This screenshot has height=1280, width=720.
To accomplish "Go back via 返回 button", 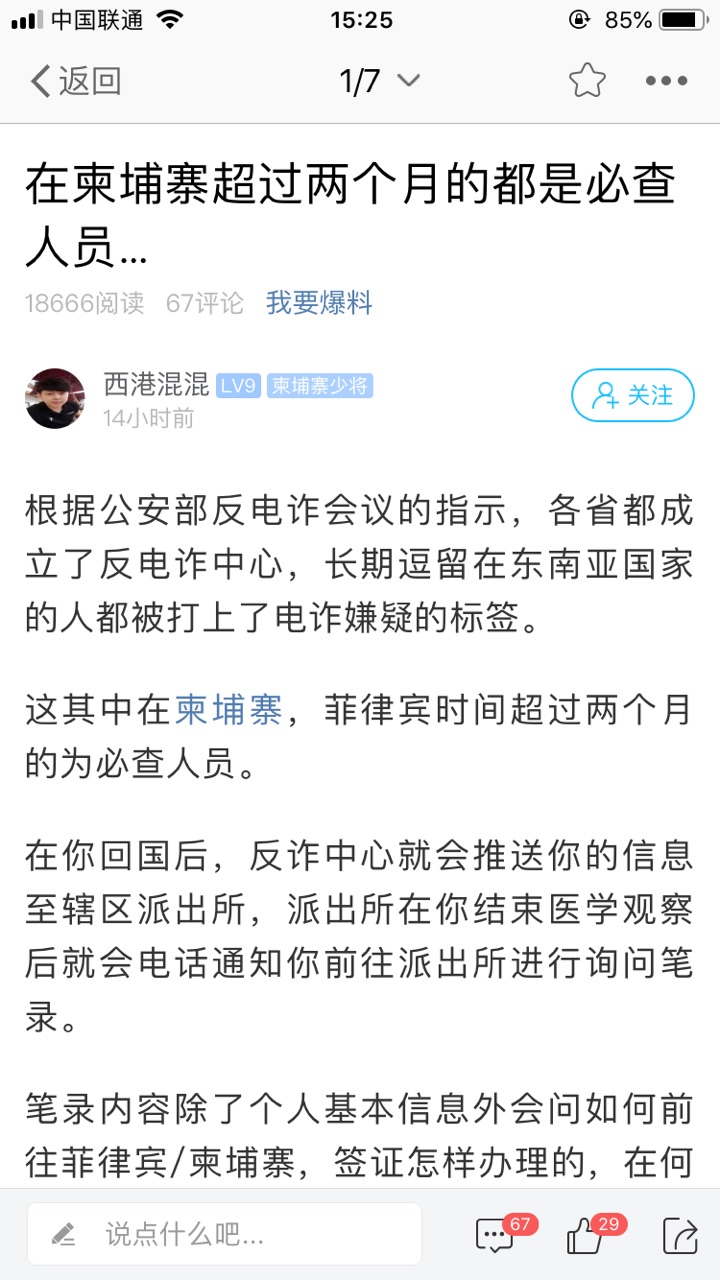I will pos(76,81).
